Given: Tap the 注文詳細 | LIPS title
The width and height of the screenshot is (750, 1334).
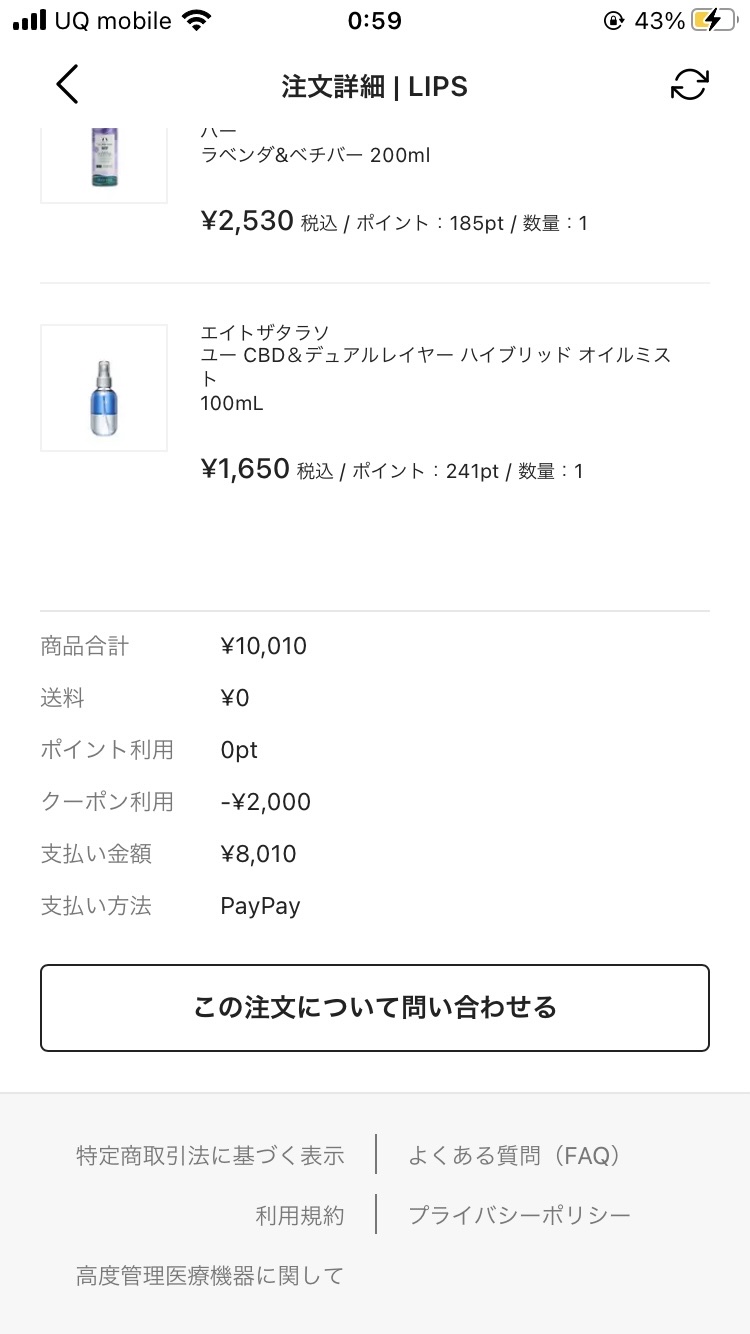Looking at the screenshot, I should pyautogui.click(x=375, y=87).
